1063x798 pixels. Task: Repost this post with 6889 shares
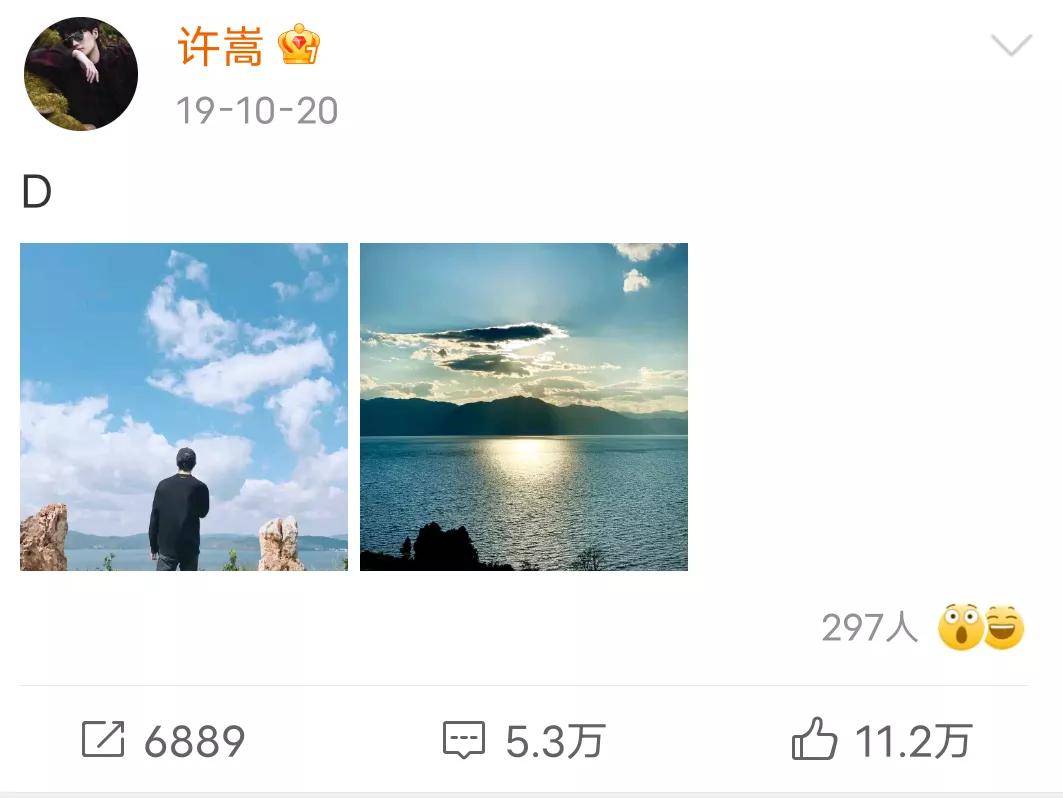pyautogui.click(x=163, y=741)
